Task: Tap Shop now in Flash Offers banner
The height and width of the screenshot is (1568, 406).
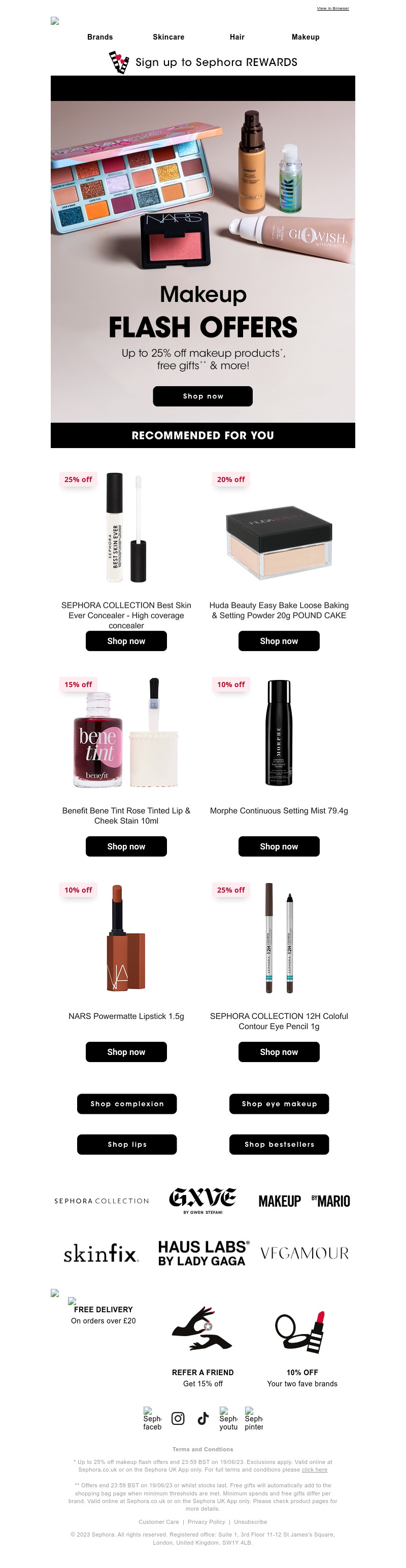Action: tap(202, 396)
